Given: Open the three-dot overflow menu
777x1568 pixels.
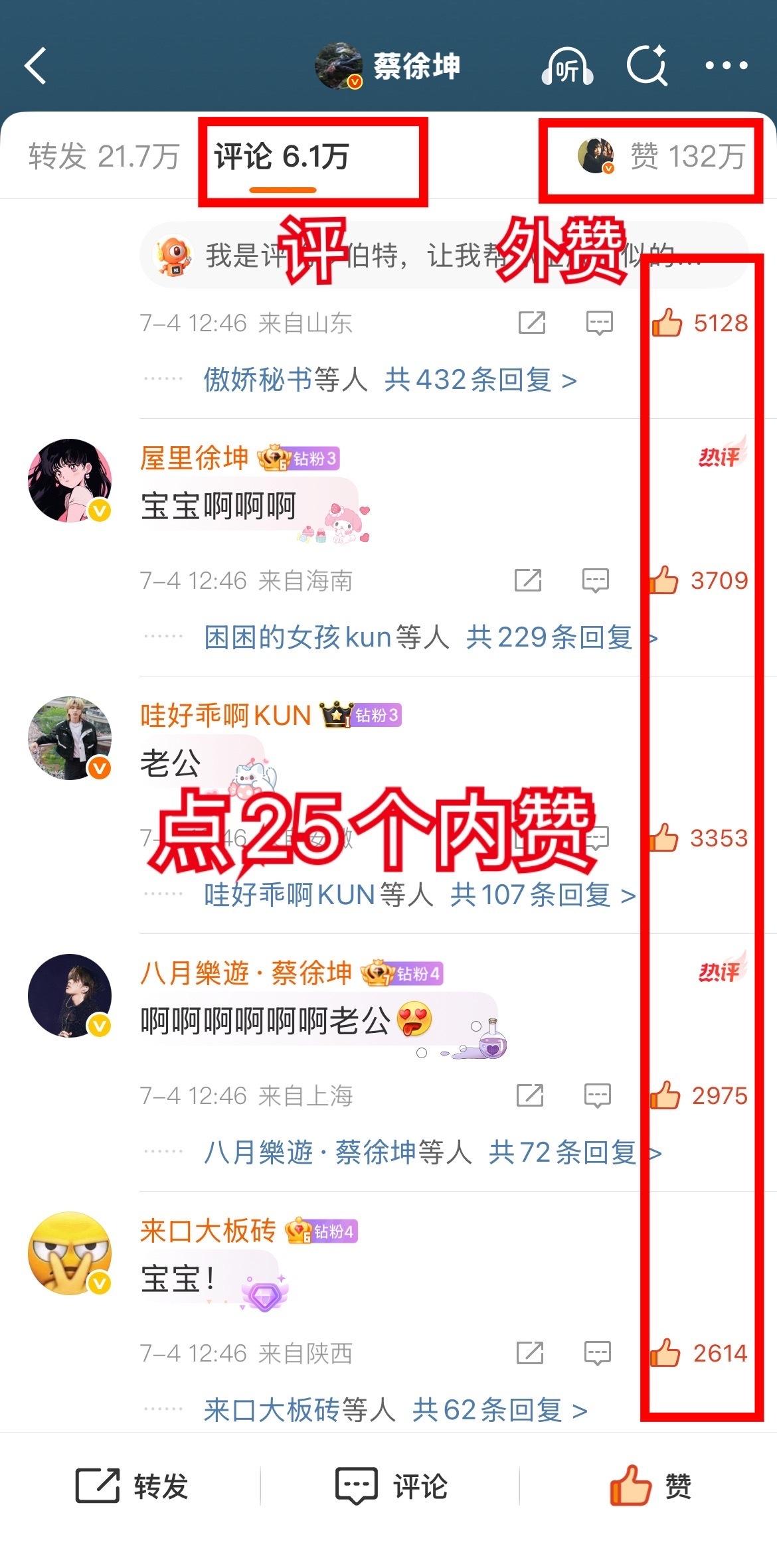Looking at the screenshot, I should (x=726, y=65).
